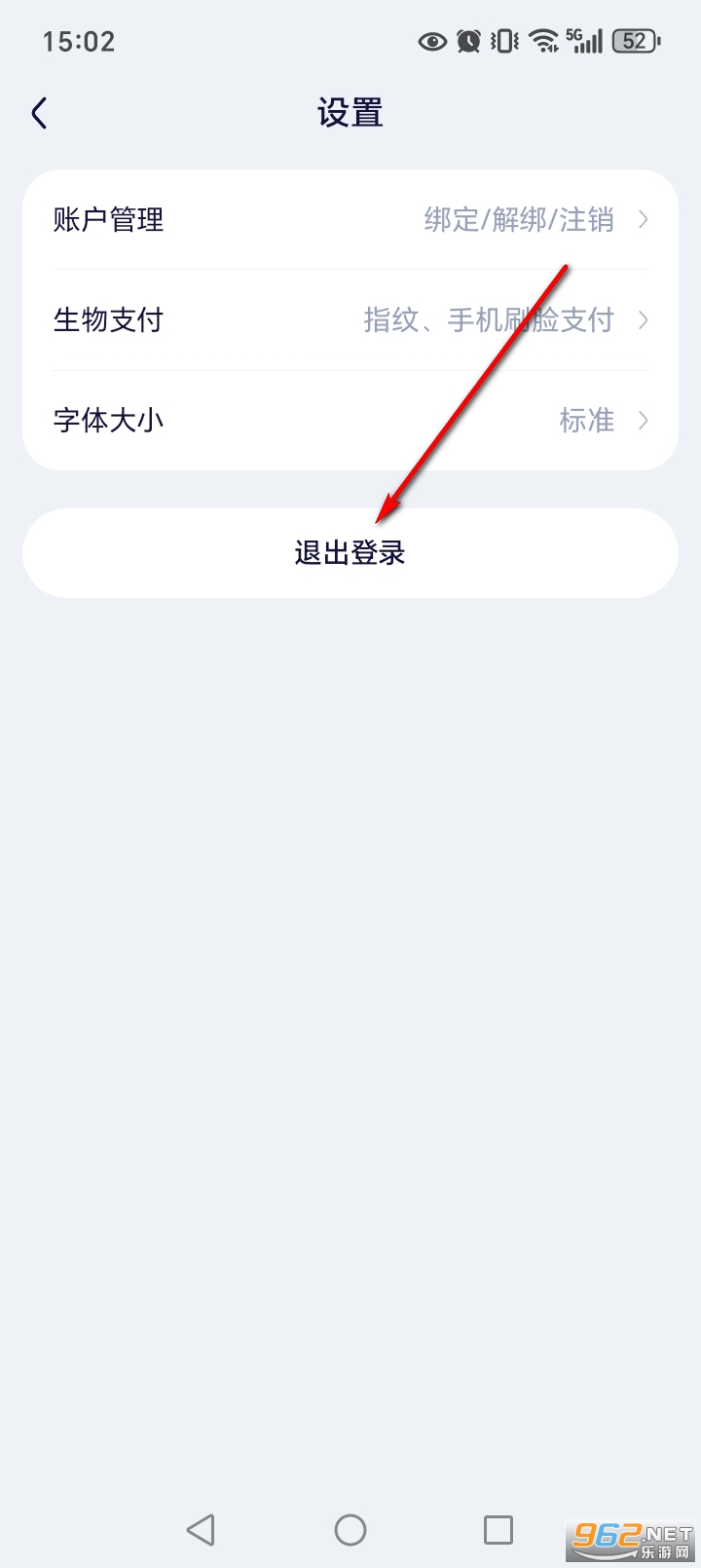Open 账户管理 to manage binding
Screen dimensions: 701x1568
click(109, 220)
